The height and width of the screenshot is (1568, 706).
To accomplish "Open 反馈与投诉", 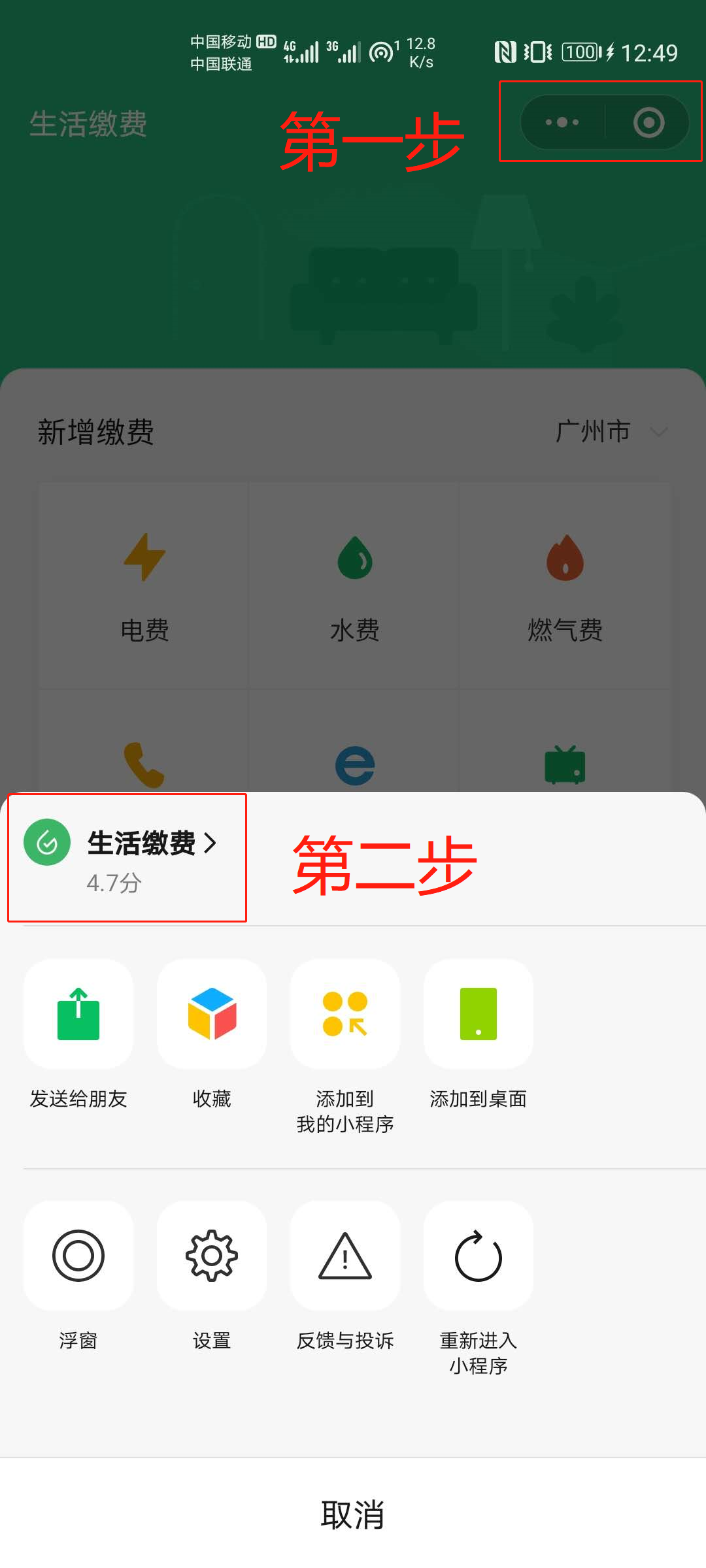I will click(x=345, y=1256).
